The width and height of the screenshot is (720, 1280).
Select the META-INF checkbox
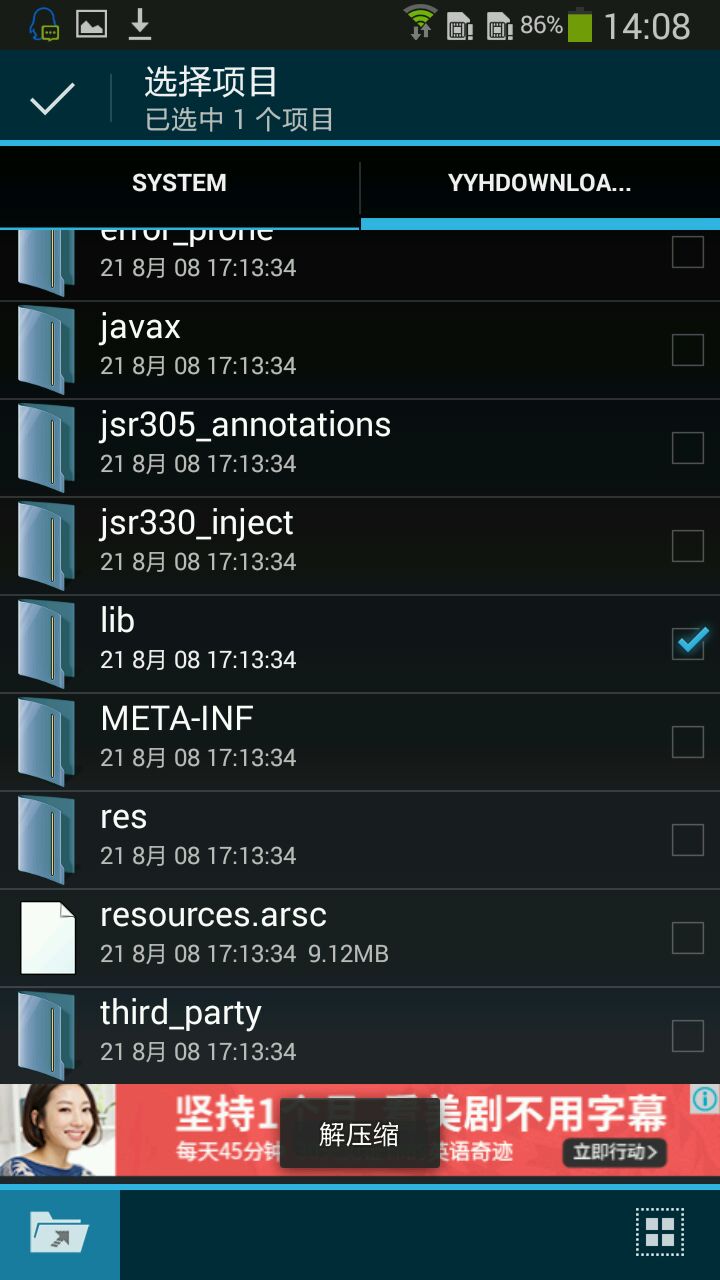coord(687,741)
